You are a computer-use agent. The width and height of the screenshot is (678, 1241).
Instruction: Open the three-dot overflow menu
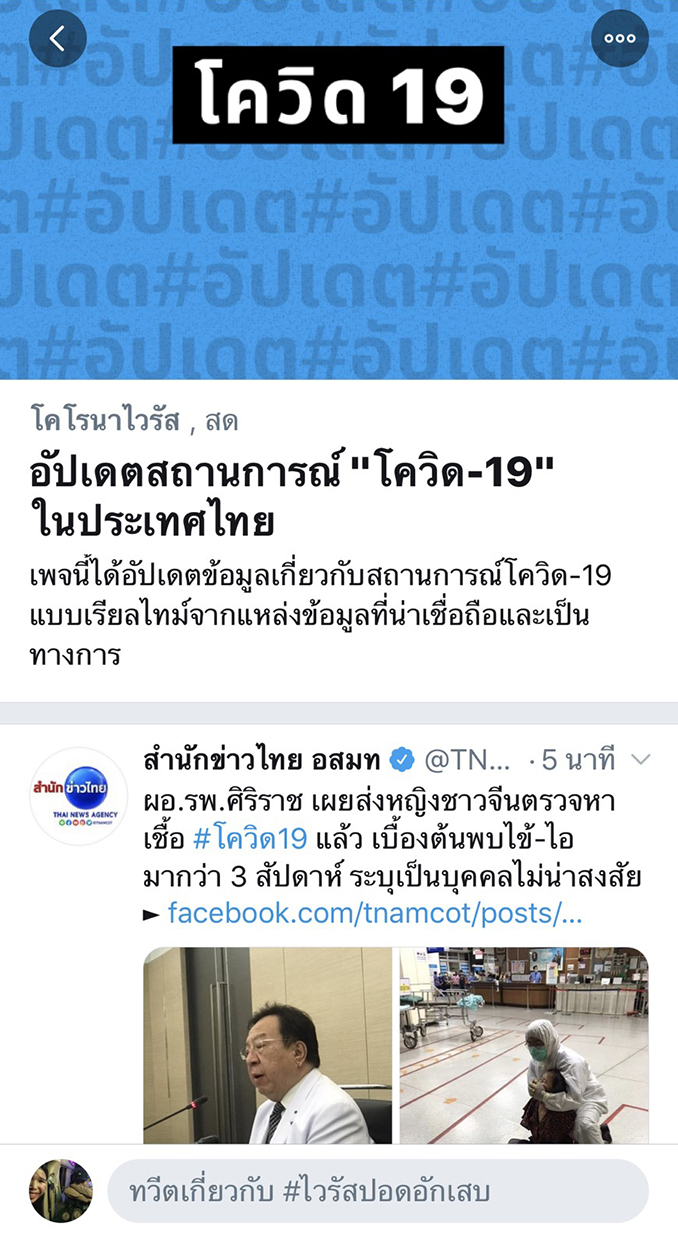620,39
